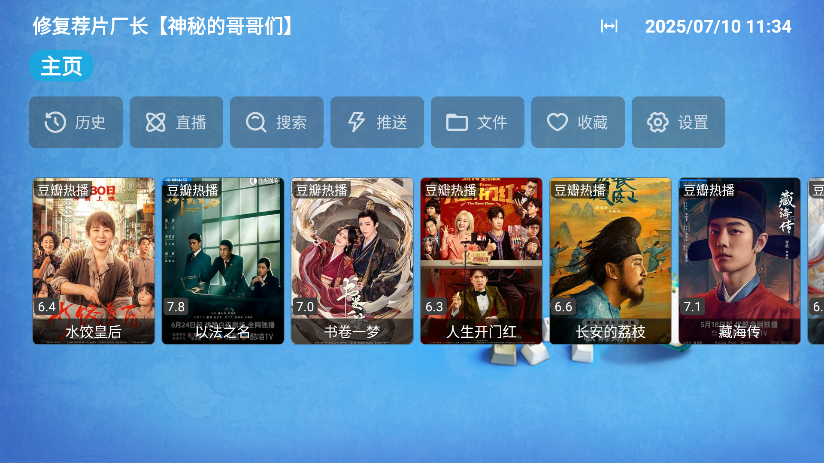Open 设置 settings

tap(678, 122)
